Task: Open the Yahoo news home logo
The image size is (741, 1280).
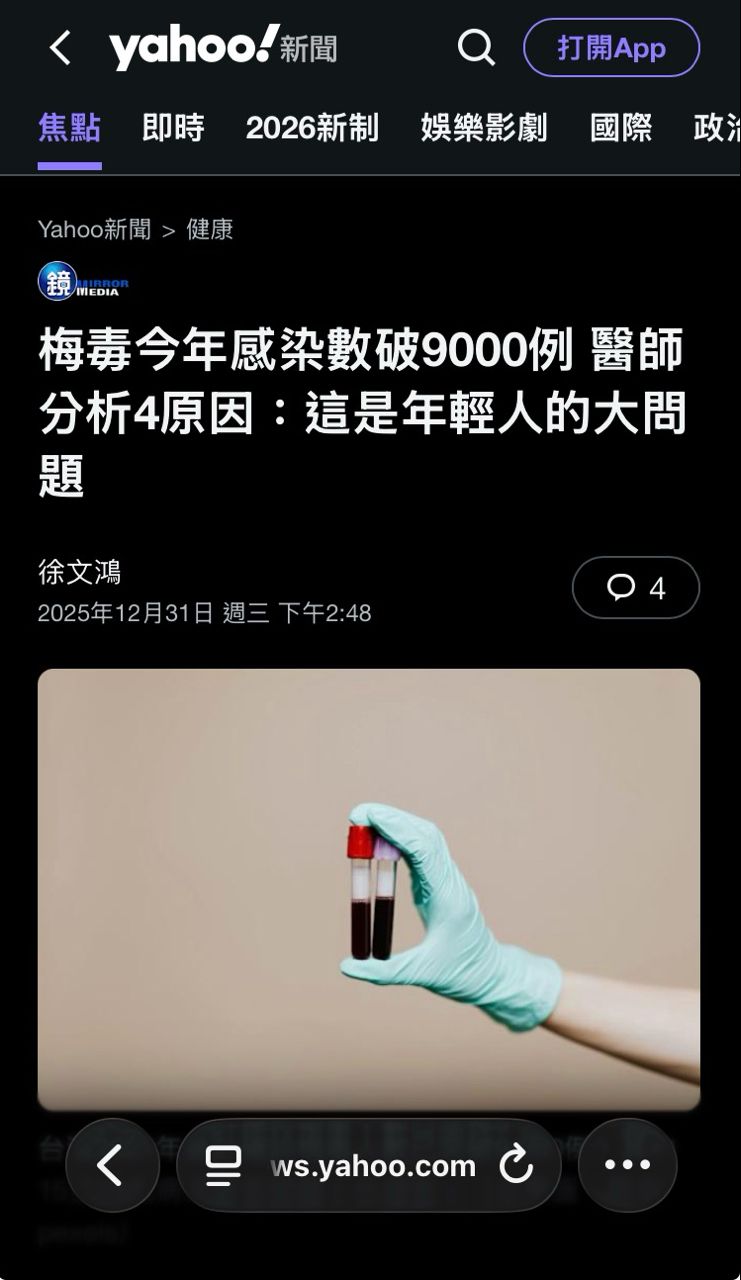Action: point(222,48)
